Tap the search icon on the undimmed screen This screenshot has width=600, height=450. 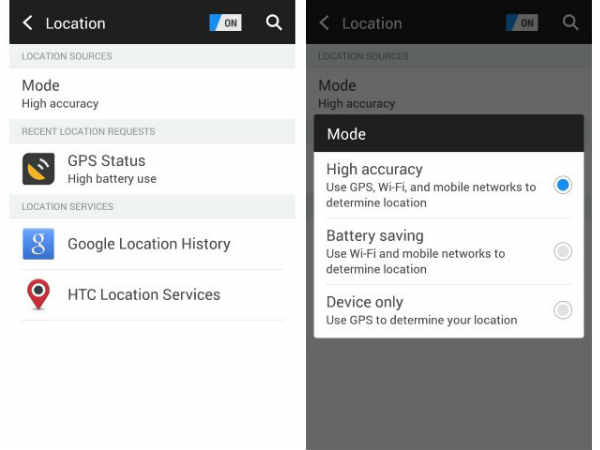(274, 22)
